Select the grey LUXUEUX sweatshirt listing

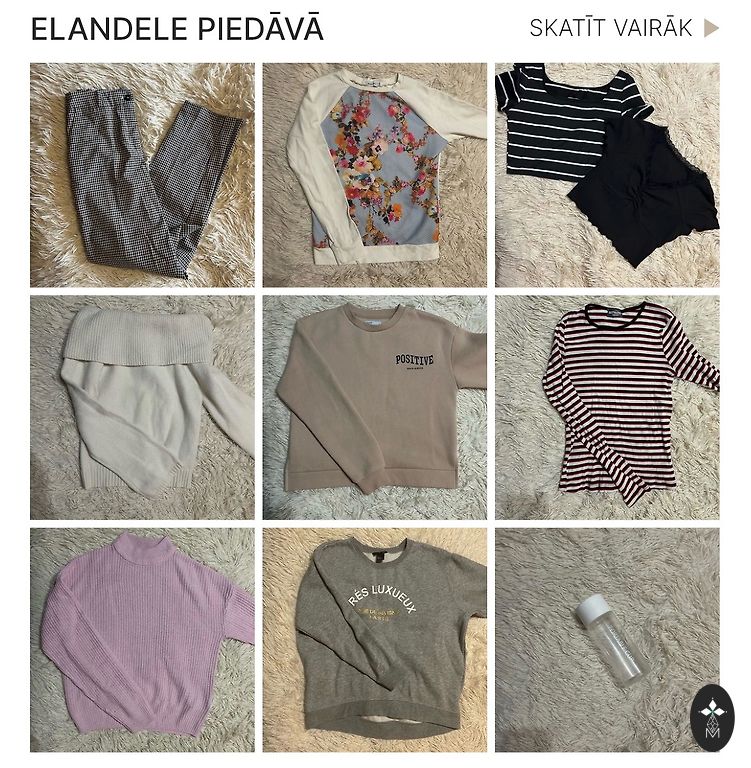tap(374, 639)
